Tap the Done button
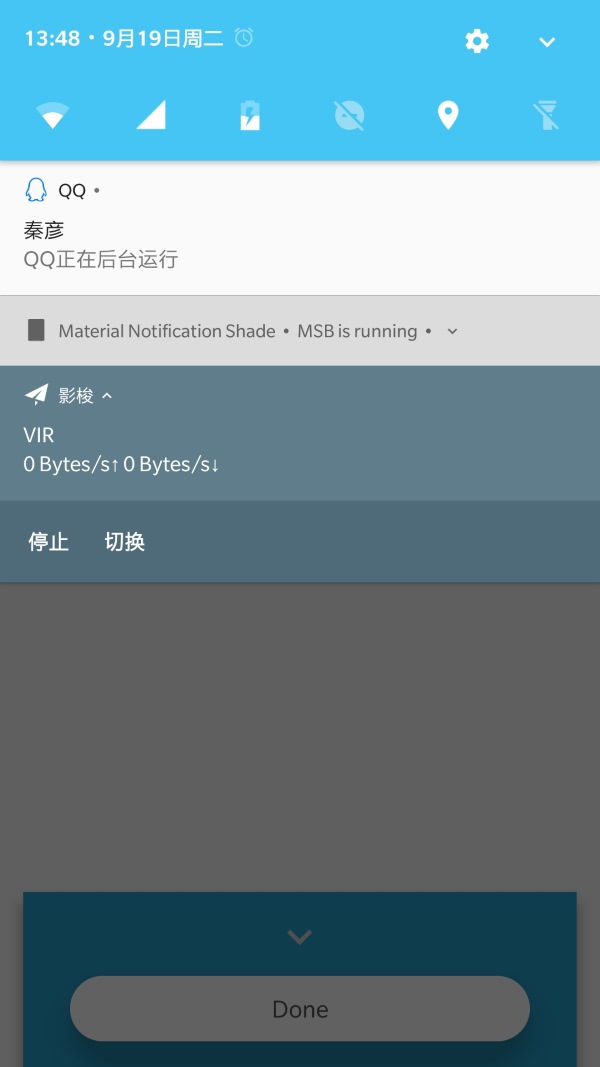 point(300,1009)
